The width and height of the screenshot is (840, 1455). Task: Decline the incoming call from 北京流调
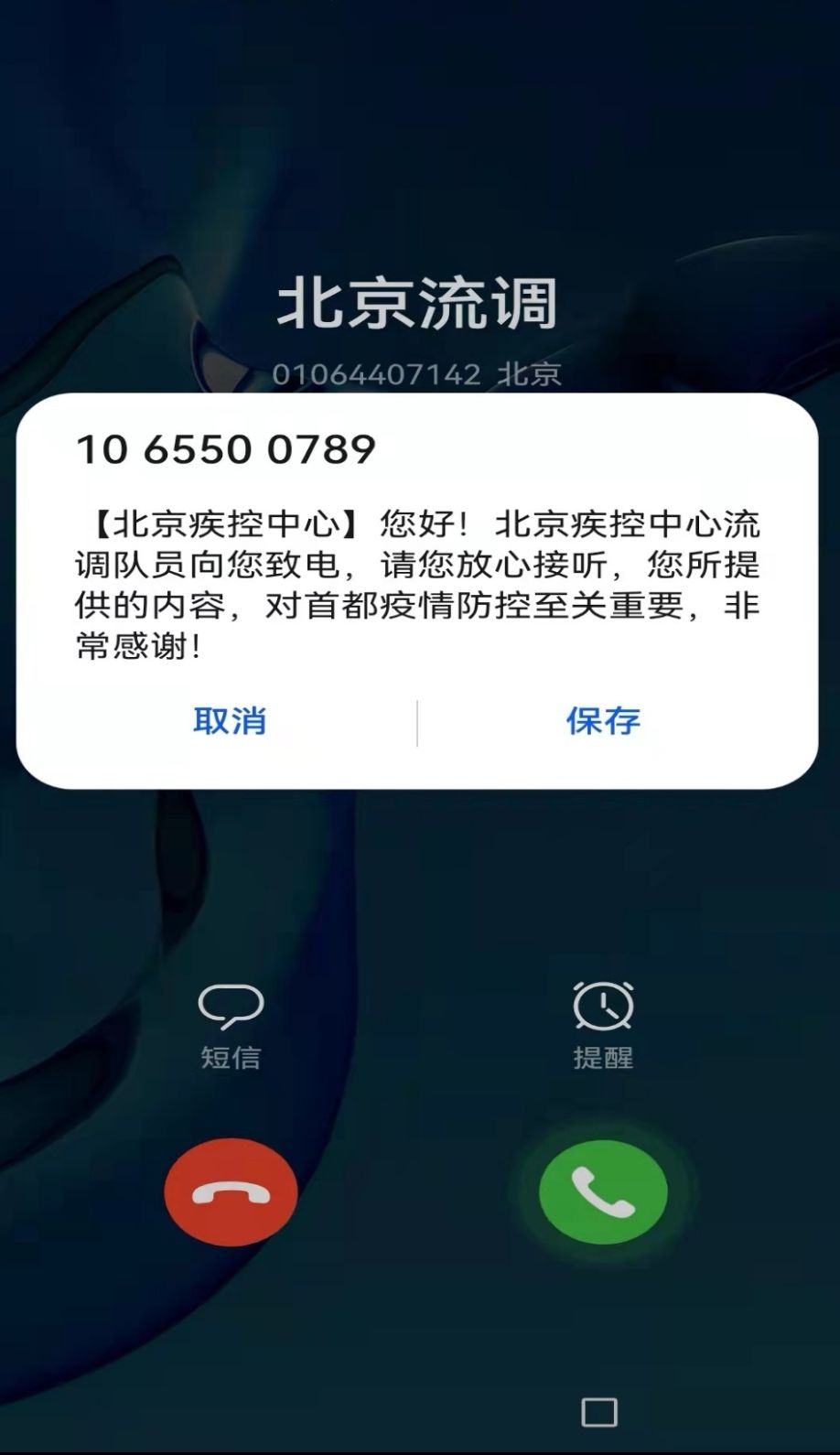tap(231, 1192)
